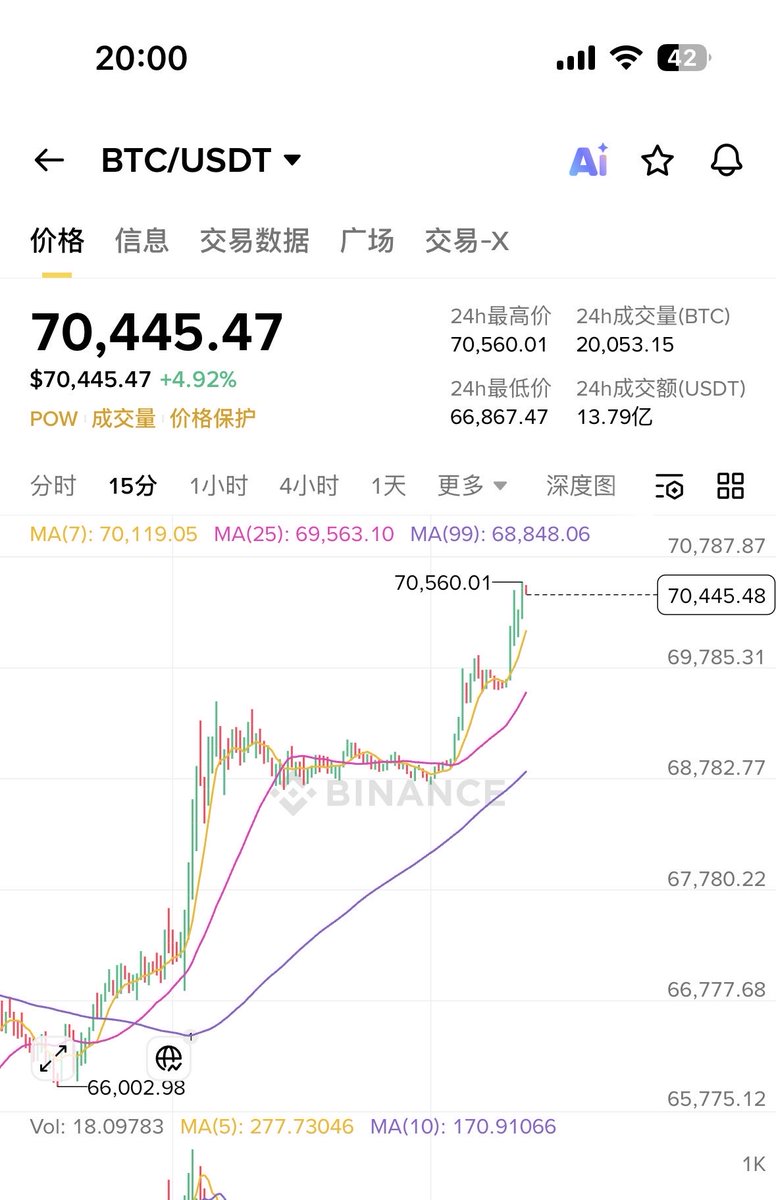
Task: Open the BTC/USDT pair dropdown
Action: coord(201,160)
